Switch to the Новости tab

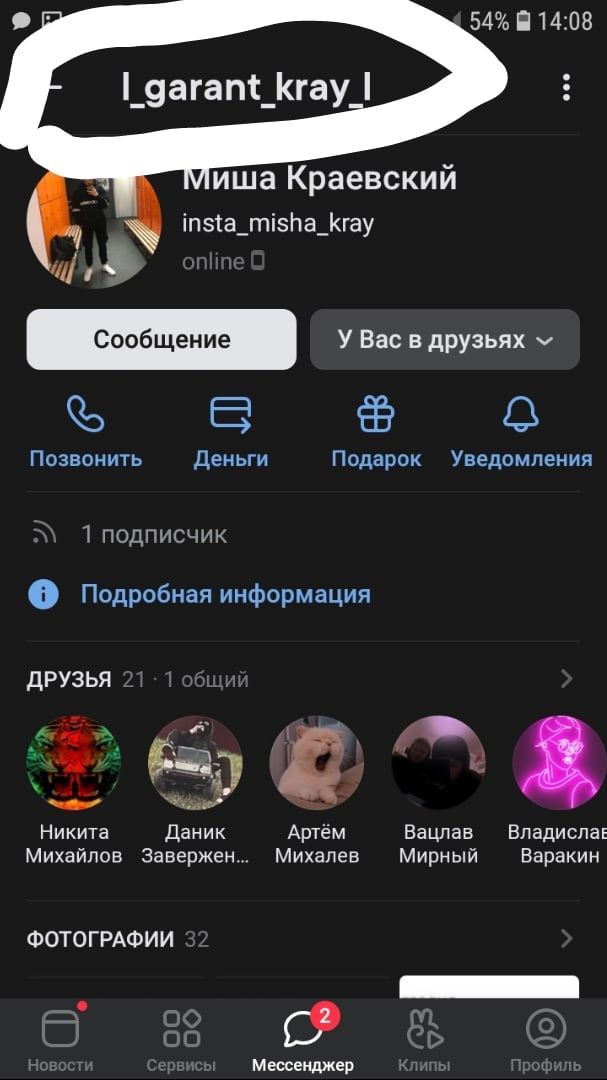tap(60, 1039)
